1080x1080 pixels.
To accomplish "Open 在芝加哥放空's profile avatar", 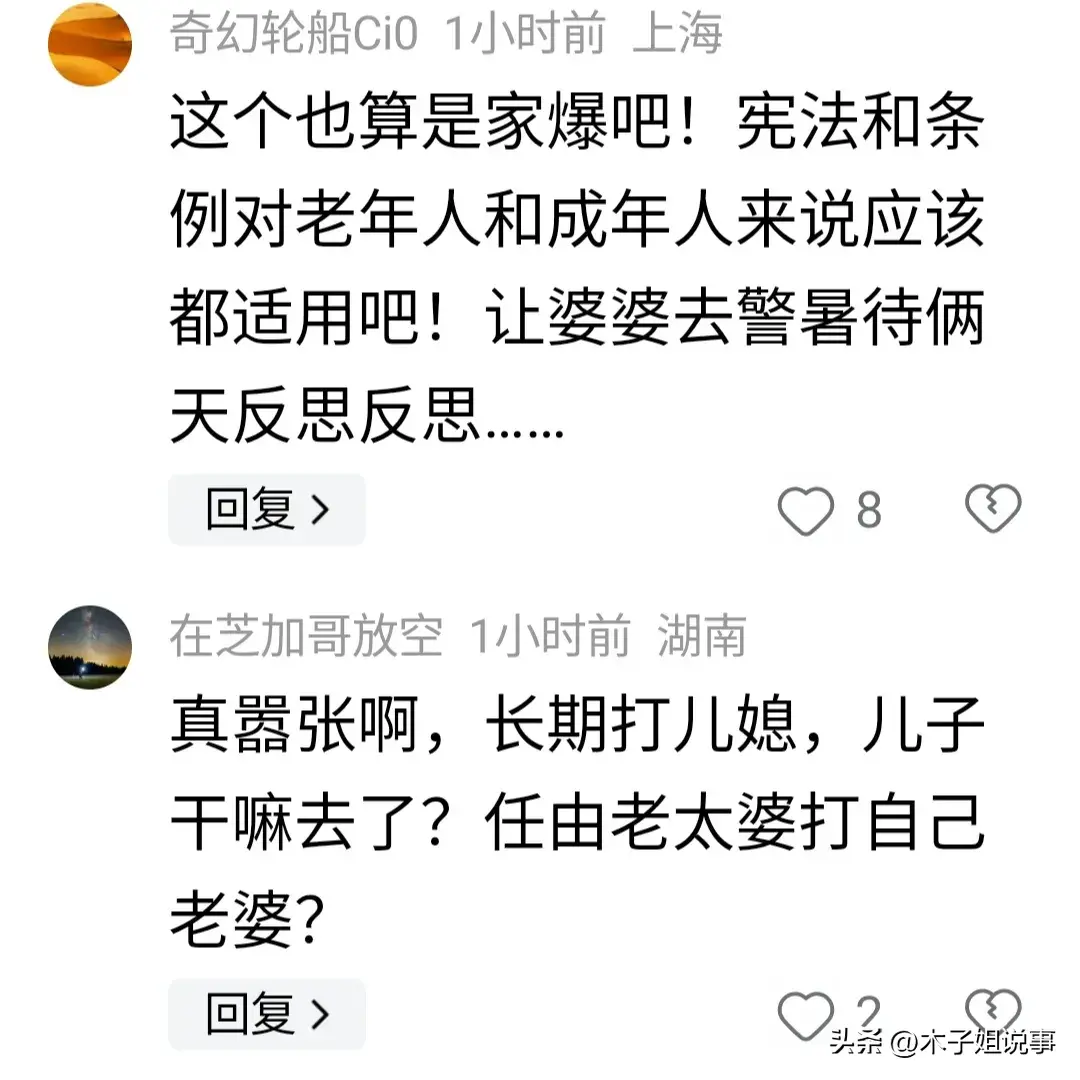I will point(90,646).
